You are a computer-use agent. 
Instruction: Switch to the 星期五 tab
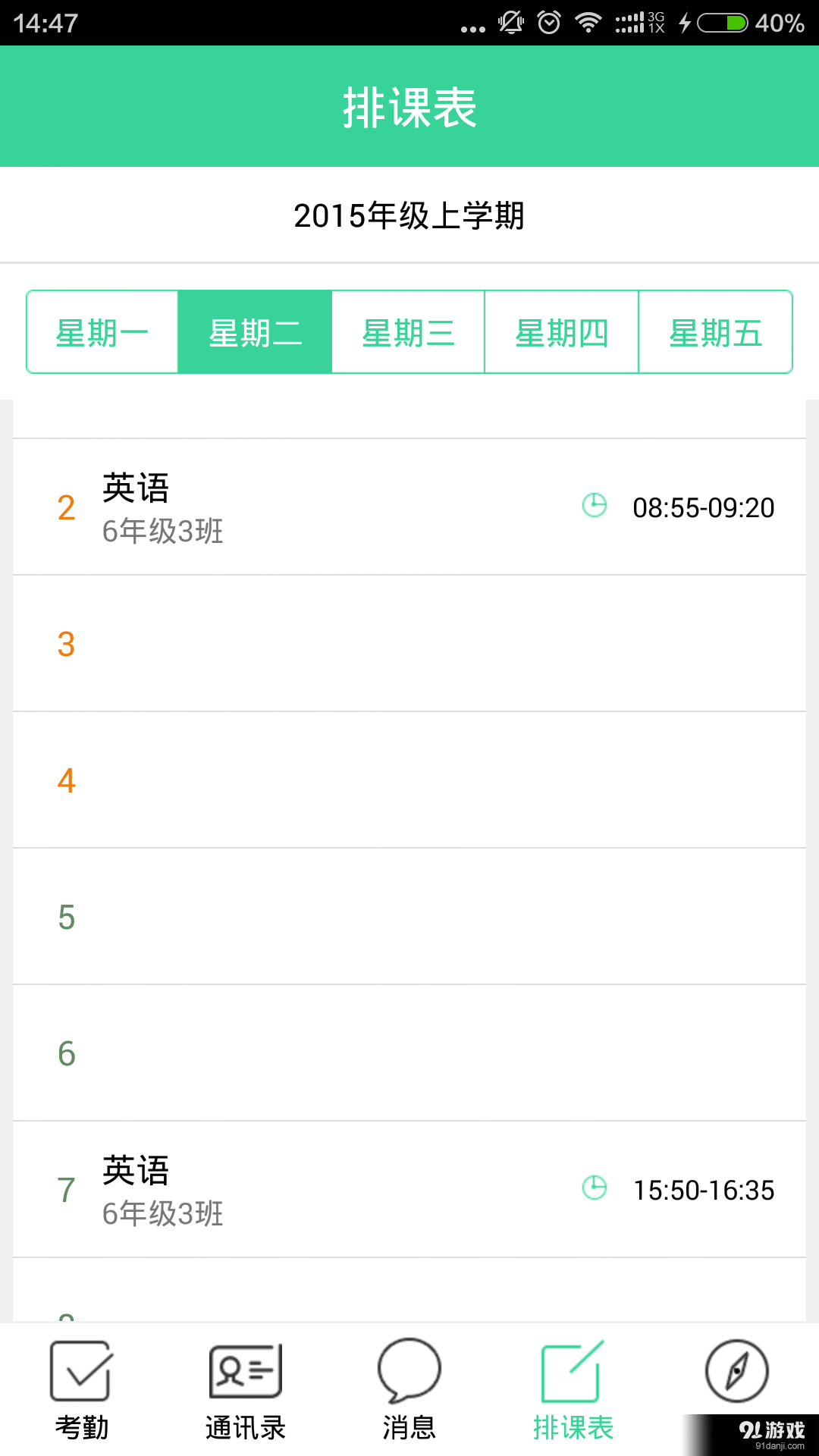(717, 331)
